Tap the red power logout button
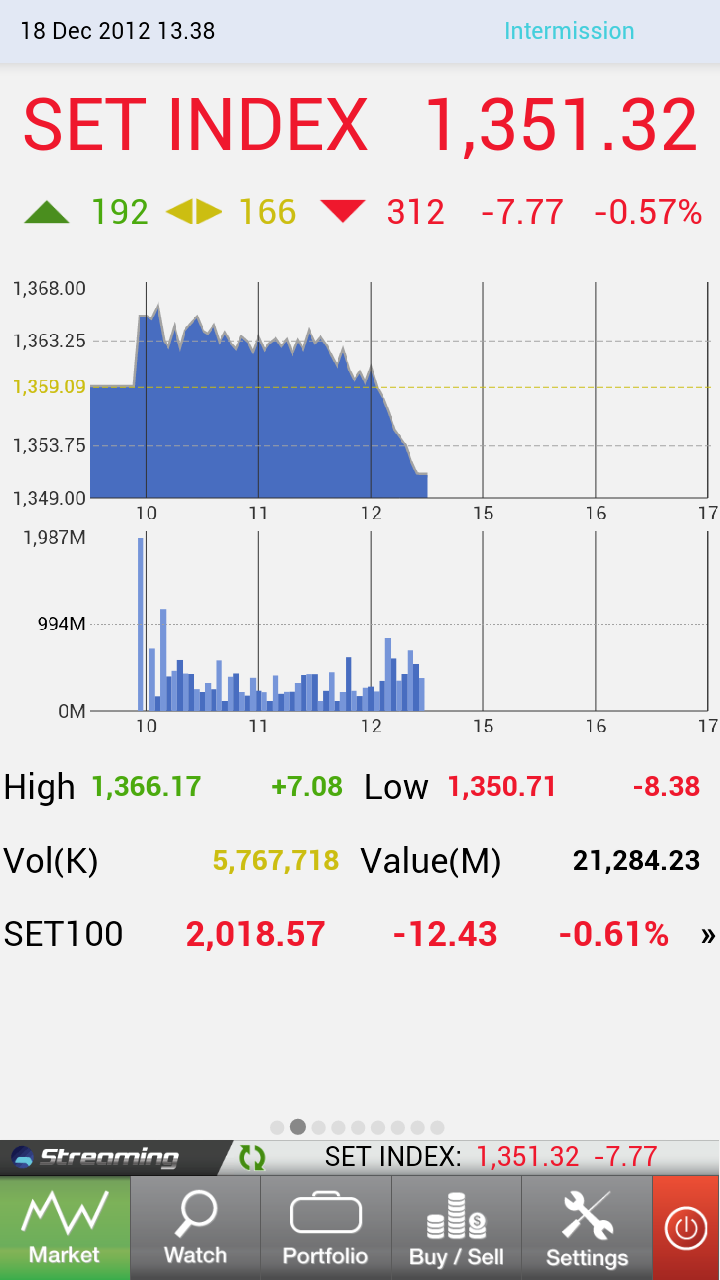 click(686, 1228)
